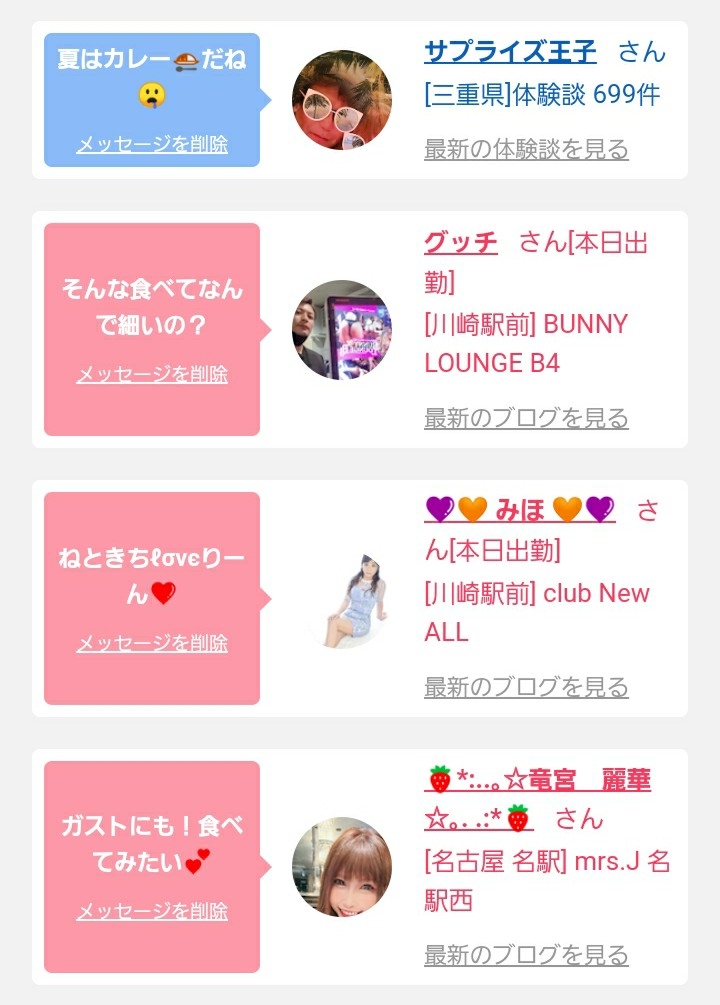This screenshot has height=1005, width=720.
Task: Tap 竜宮 麗華's avatar photo
Action: 342,867
